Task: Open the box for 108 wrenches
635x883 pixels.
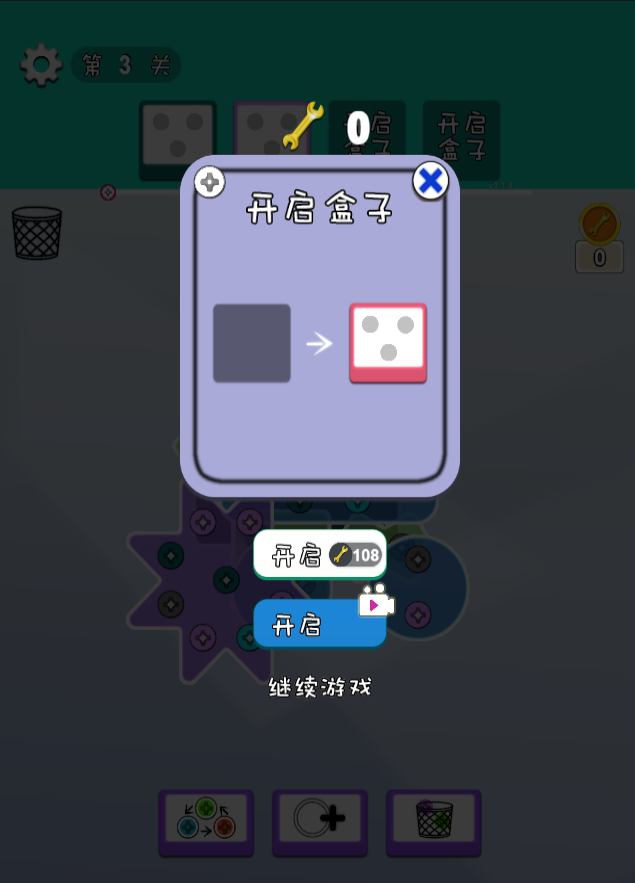Action: tap(320, 555)
